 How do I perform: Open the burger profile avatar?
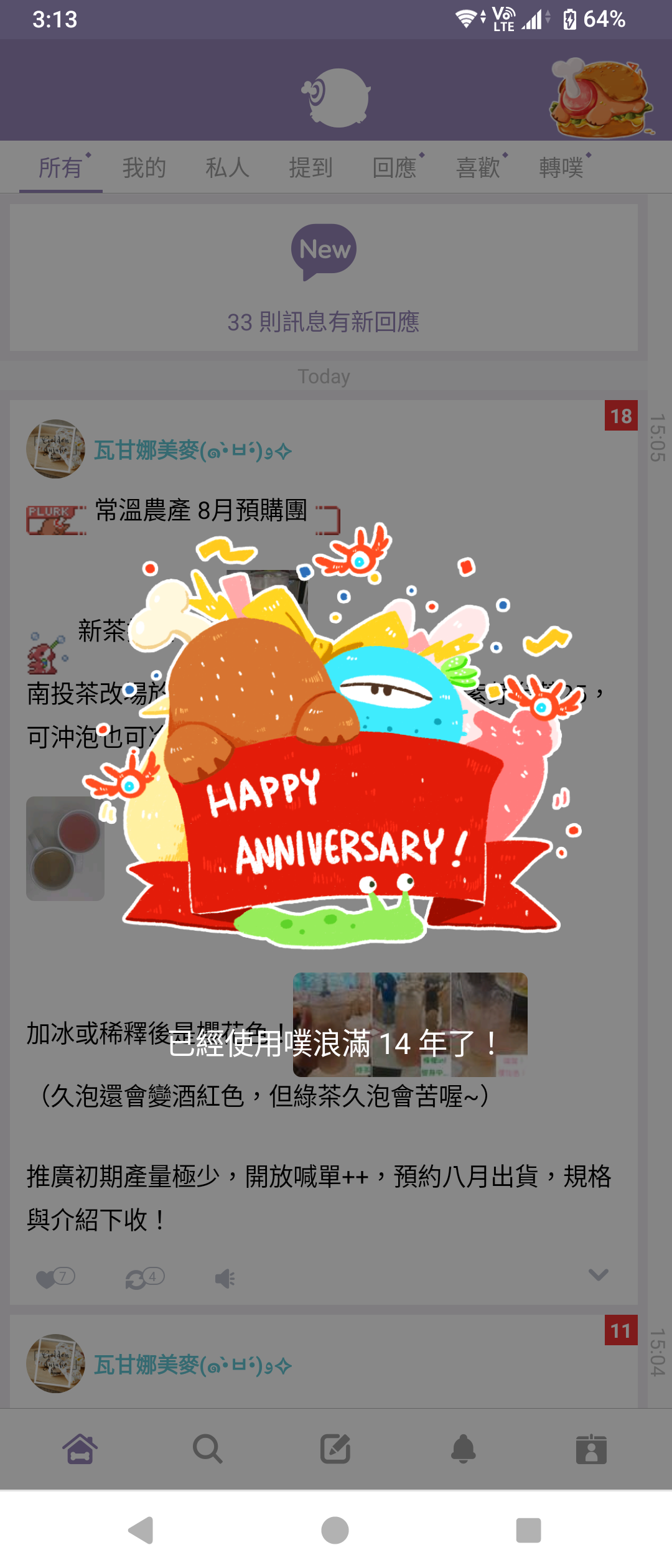[x=600, y=98]
